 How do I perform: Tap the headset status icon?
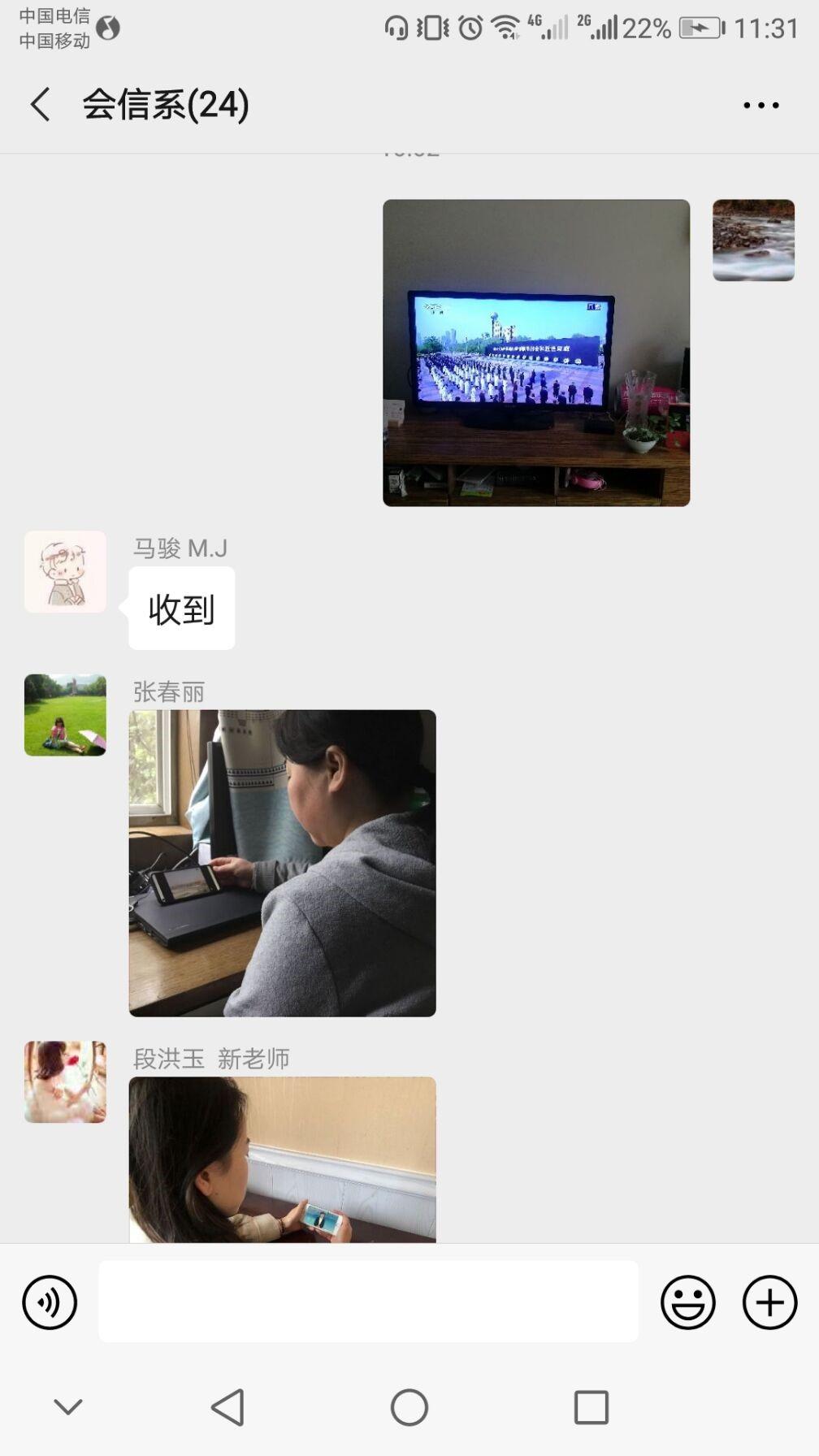[x=396, y=27]
